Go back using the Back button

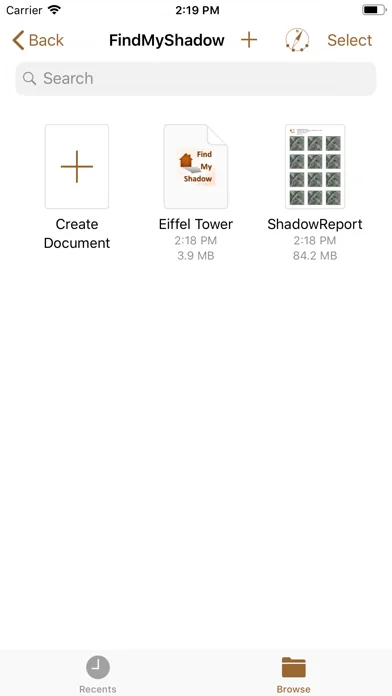tap(38, 40)
